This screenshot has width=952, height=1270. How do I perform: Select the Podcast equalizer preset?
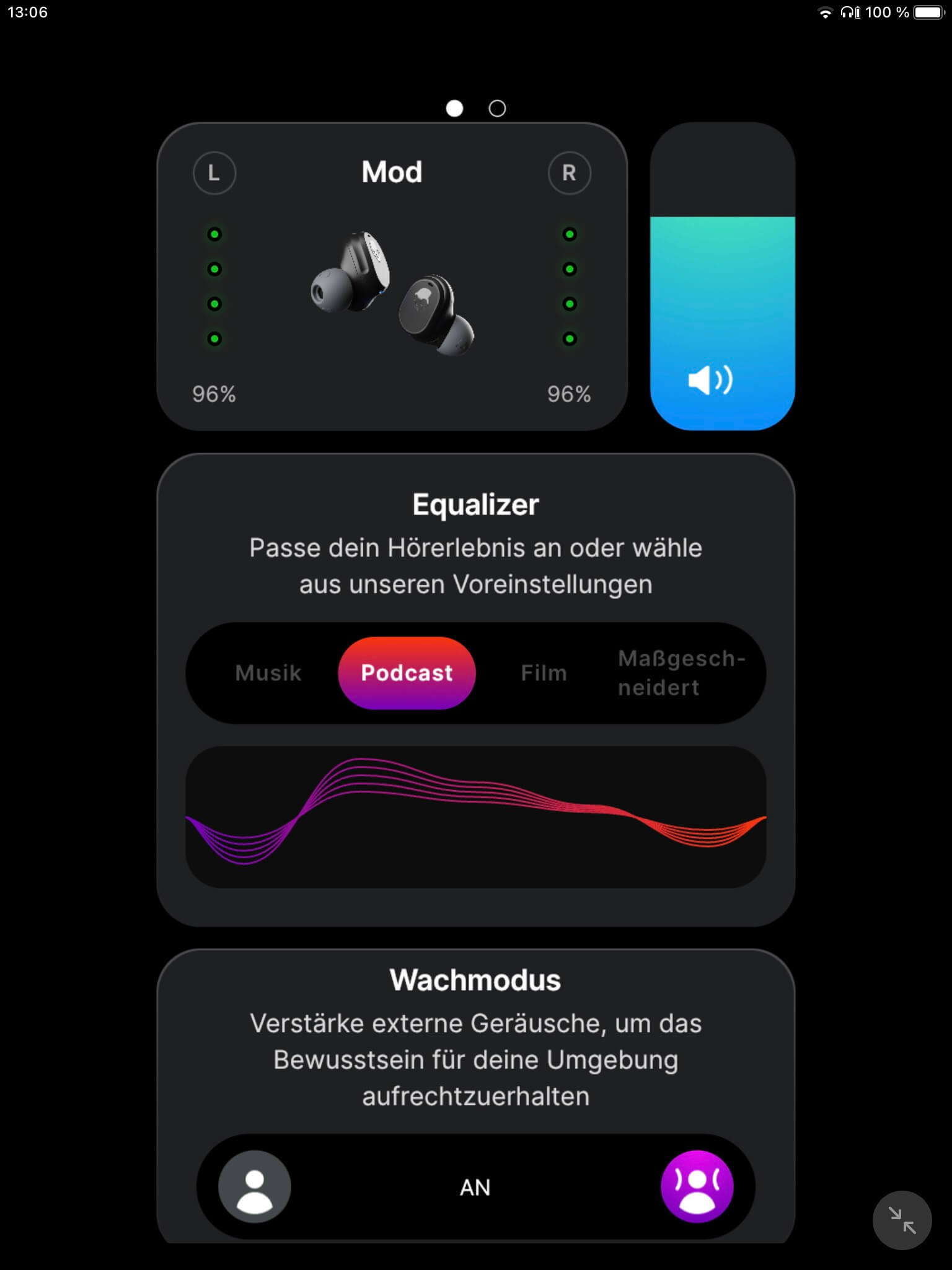click(407, 673)
